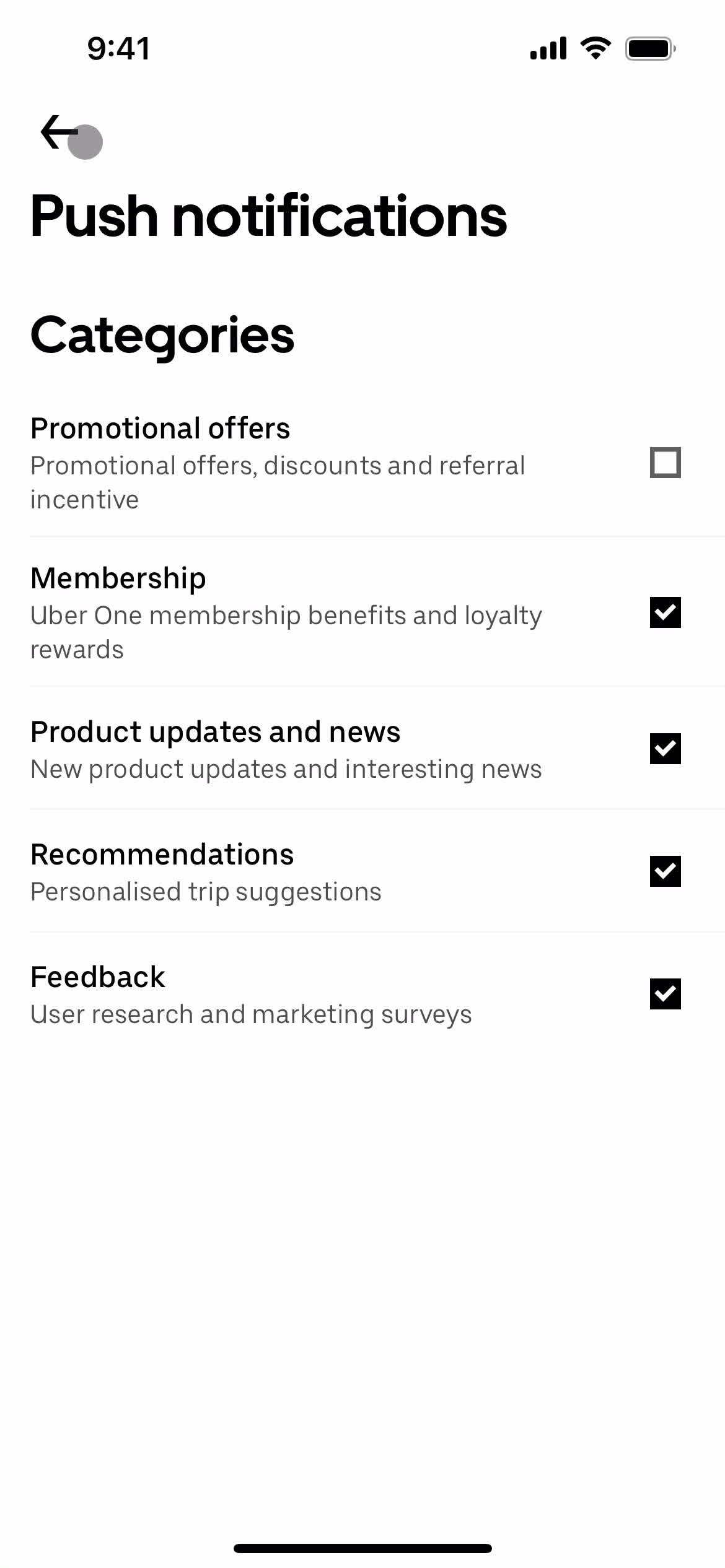Tap the Wi-Fi icon in status bar
Screen dimensions: 725x1568
click(596, 48)
